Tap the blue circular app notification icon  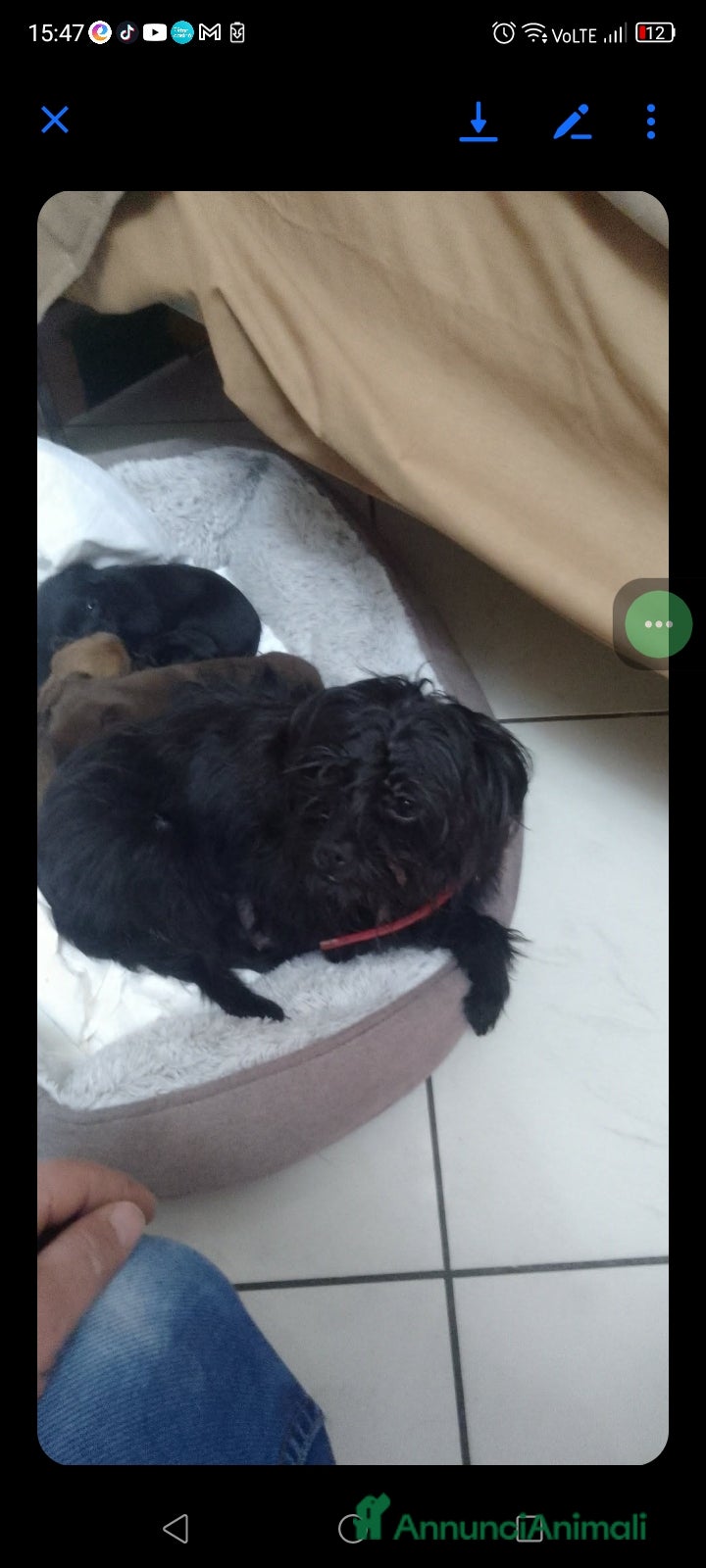coord(183,32)
